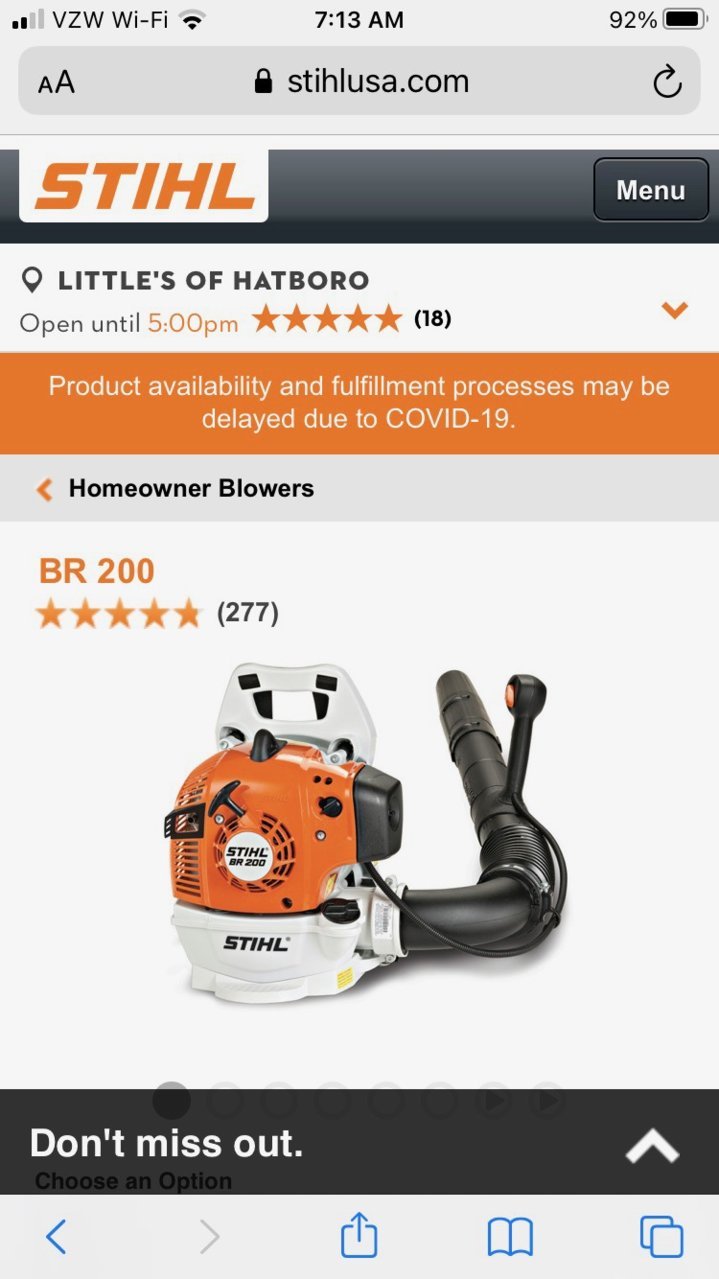Image resolution: width=719 pixels, height=1279 pixels.
Task: Expand the Little's of Hatboro dealer details
Action: (x=675, y=310)
